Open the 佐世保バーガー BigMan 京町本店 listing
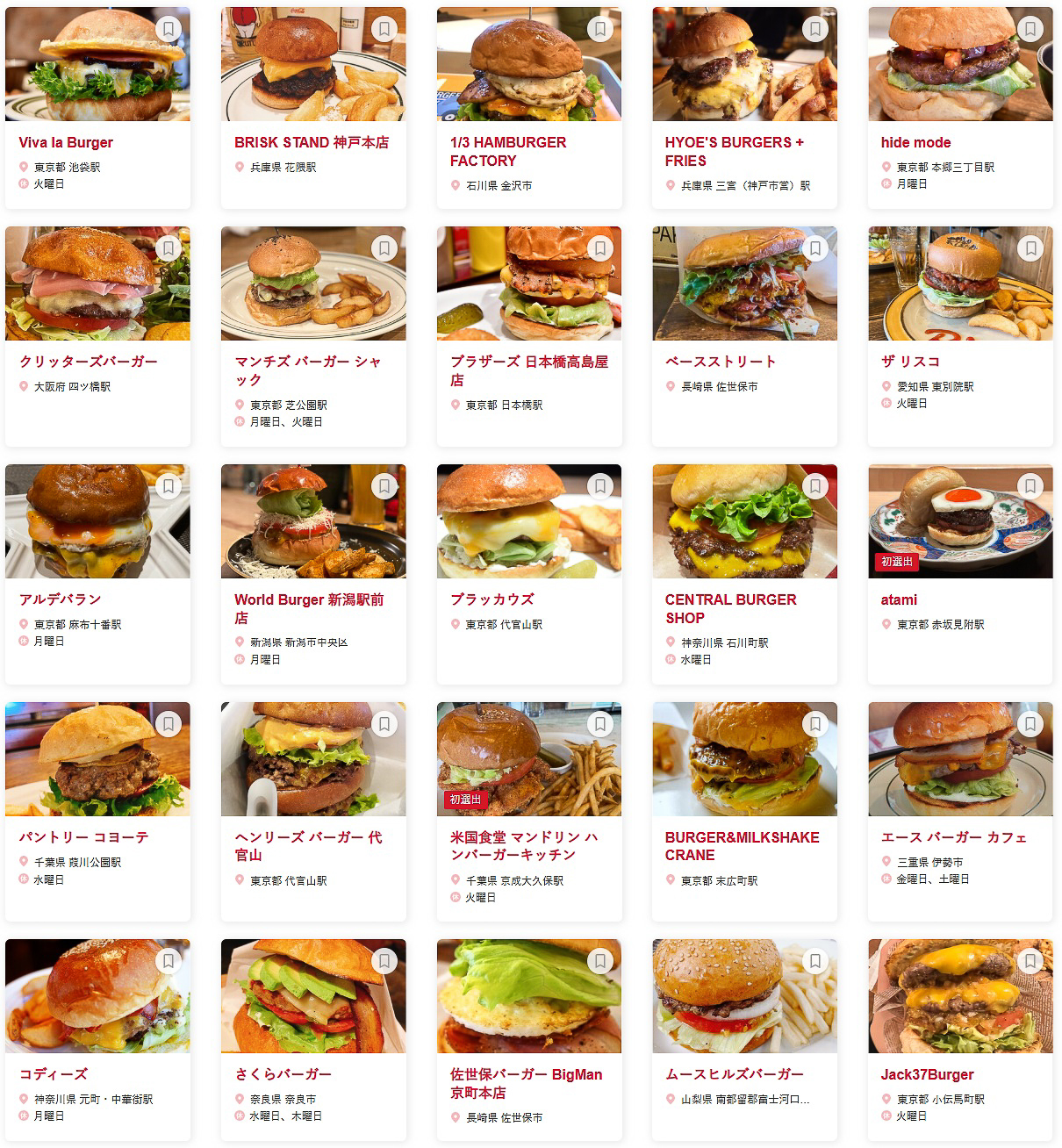 [528, 1082]
